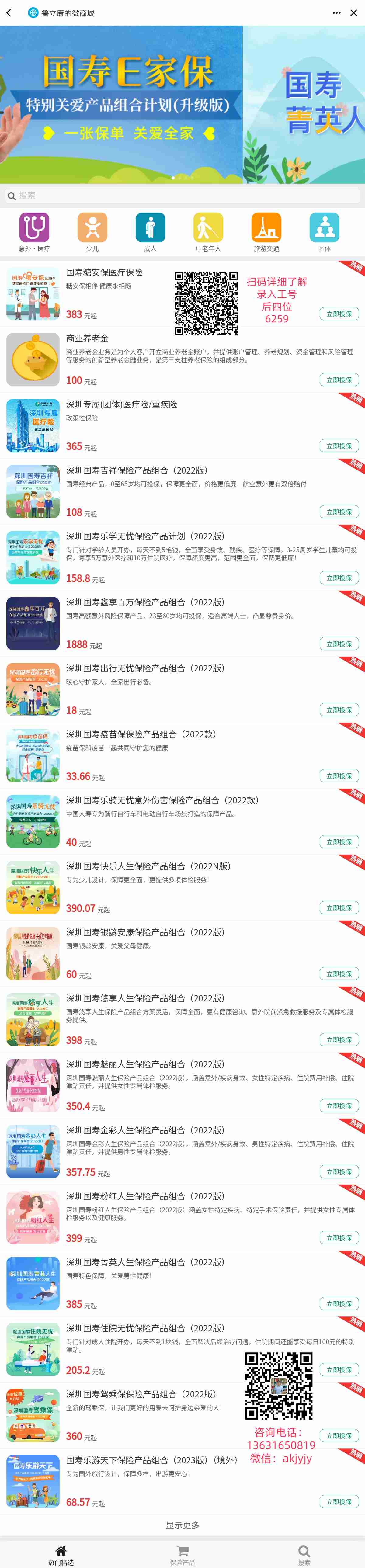
Task: Tap 立即投保 for 深圳国寿吉祥保险产品组合
Action: click(339, 512)
